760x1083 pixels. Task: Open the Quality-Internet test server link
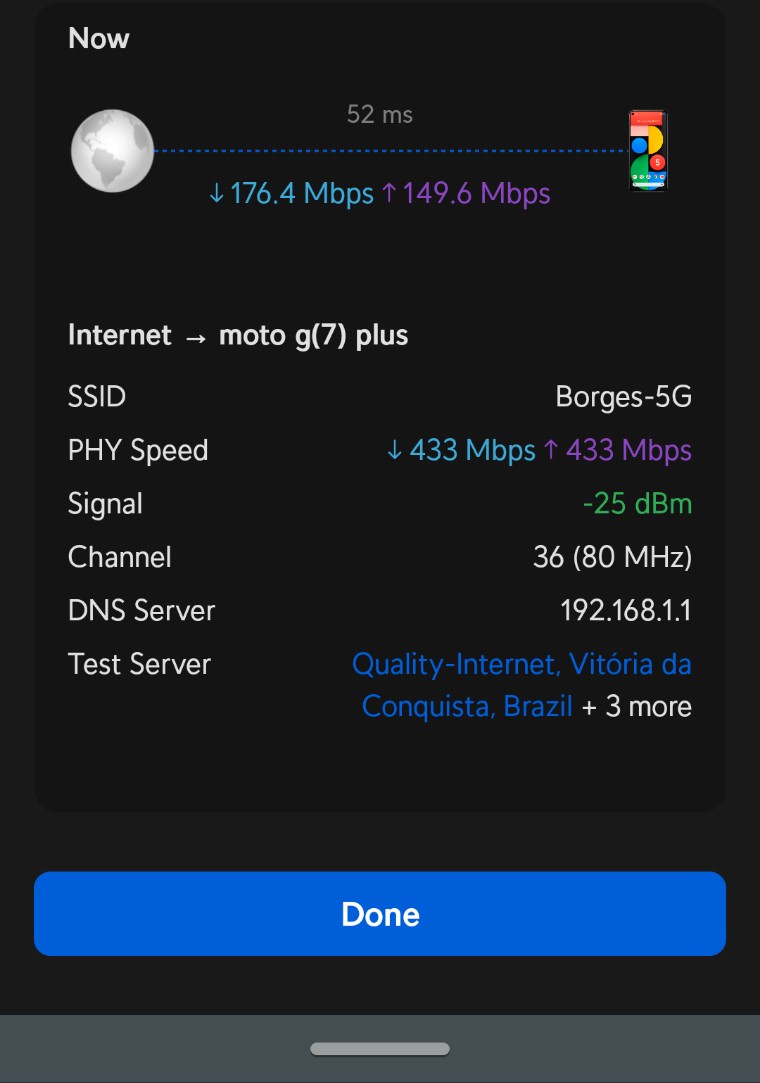point(521,665)
